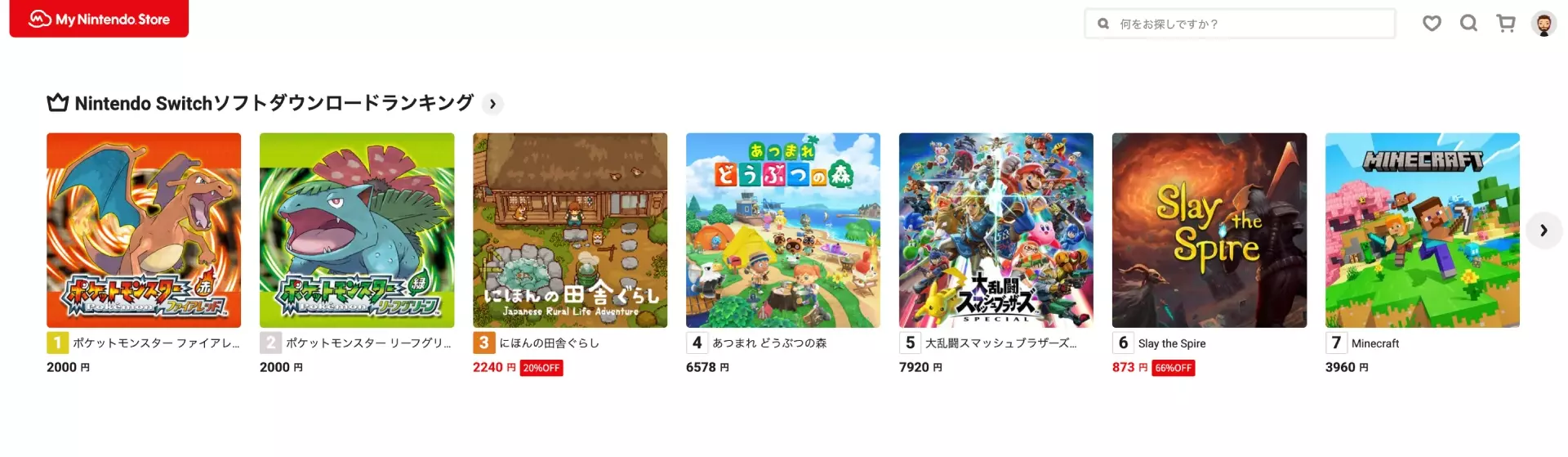
Task: Open the wishlist heart icon
Action: point(1432,24)
